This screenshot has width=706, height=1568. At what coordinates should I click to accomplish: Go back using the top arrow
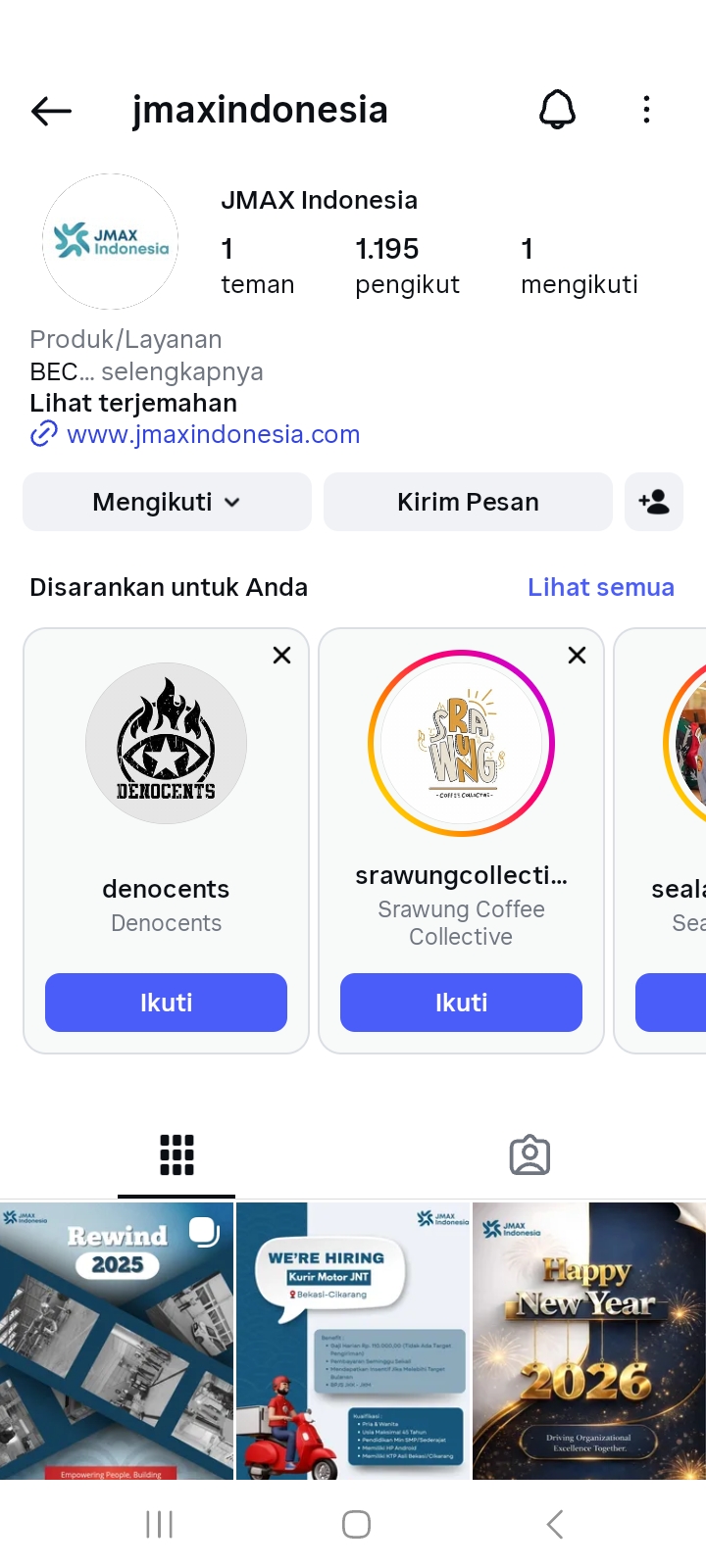(52, 111)
